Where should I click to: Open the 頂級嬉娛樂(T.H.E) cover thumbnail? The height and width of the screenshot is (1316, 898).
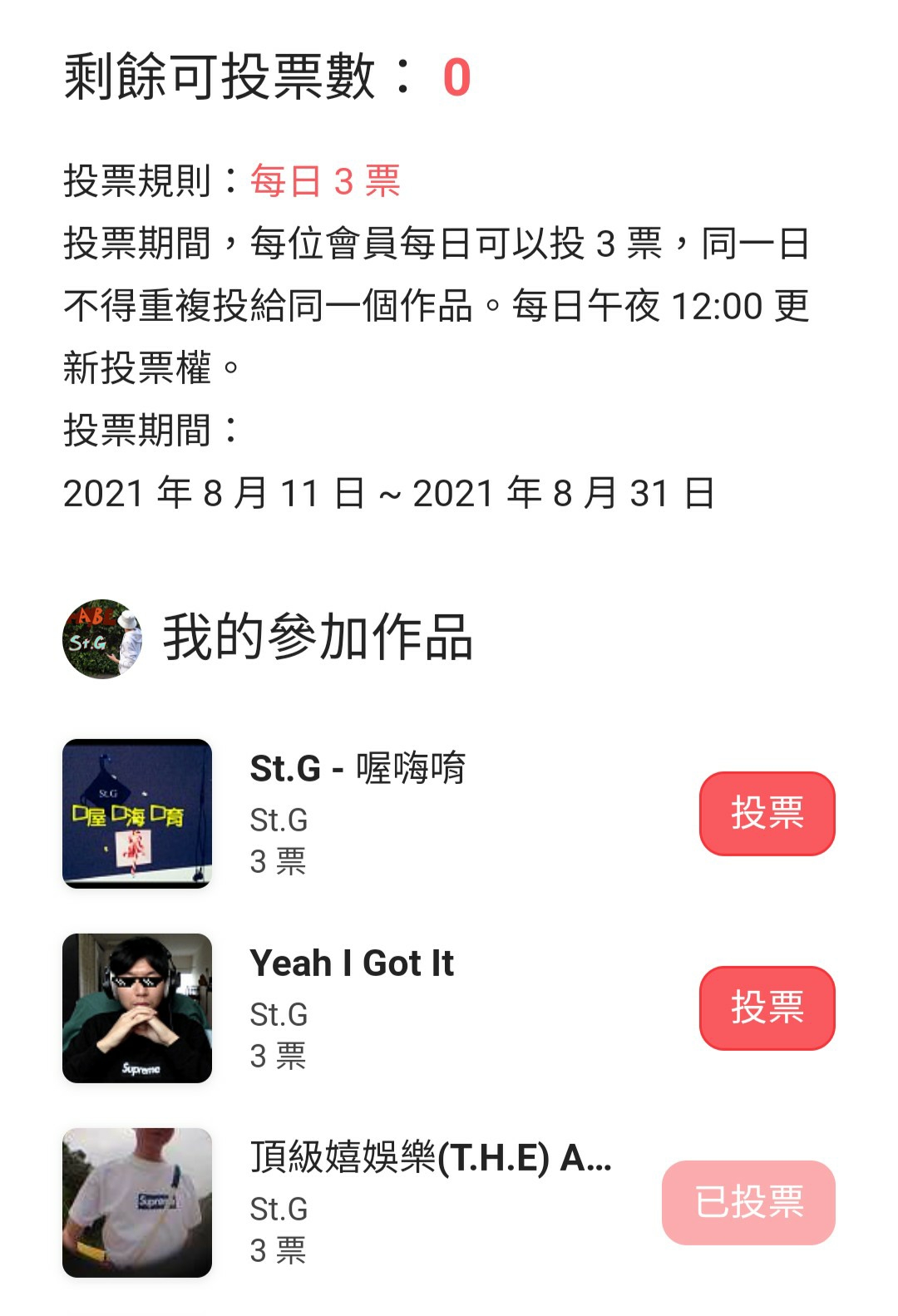137,1202
